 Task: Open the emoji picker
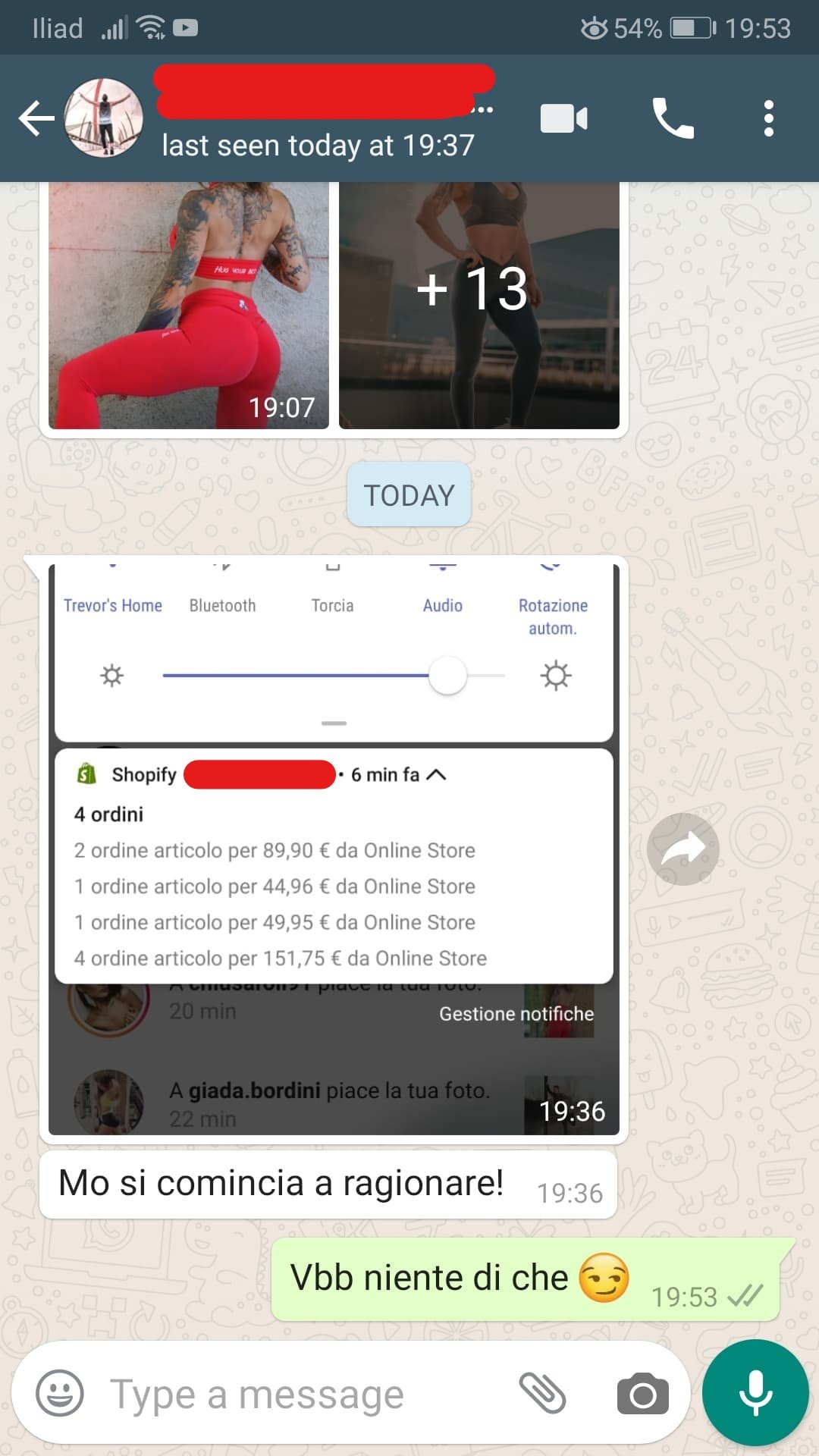pos(60,1393)
